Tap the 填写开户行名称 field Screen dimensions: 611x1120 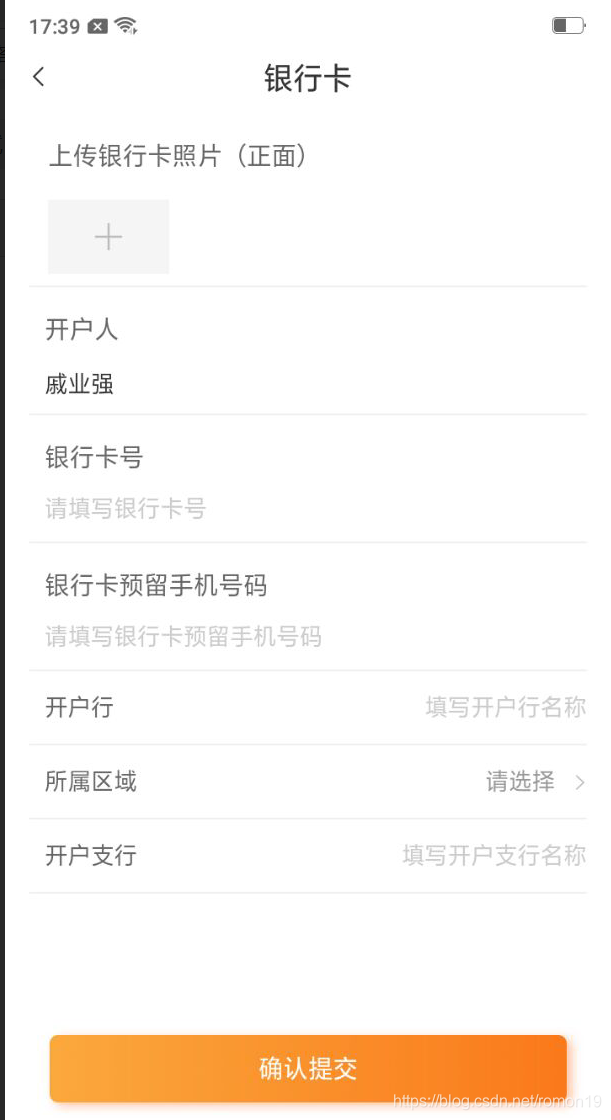(x=506, y=707)
